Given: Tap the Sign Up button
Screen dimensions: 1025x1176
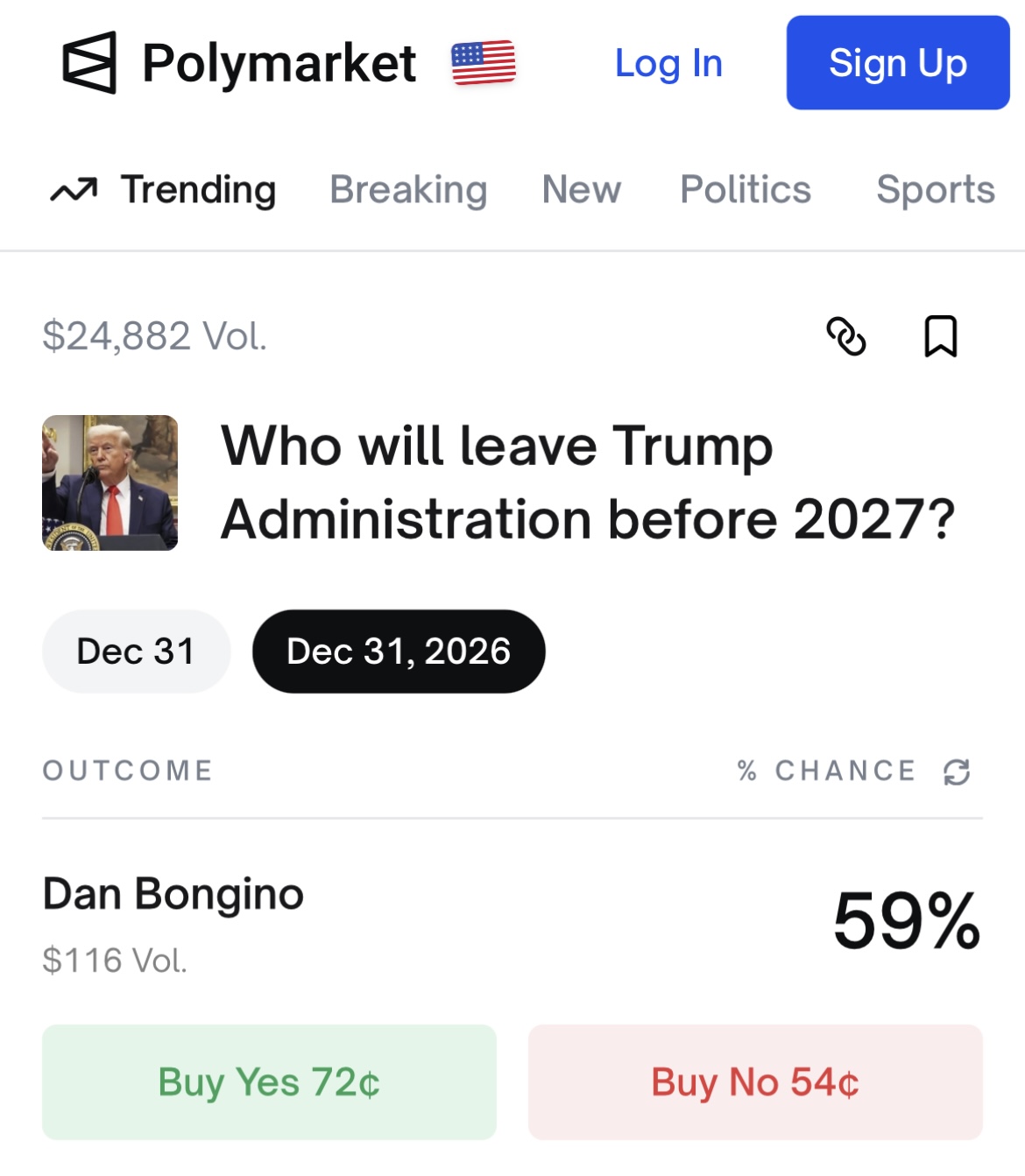Looking at the screenshot, I should tap(897, 63).
